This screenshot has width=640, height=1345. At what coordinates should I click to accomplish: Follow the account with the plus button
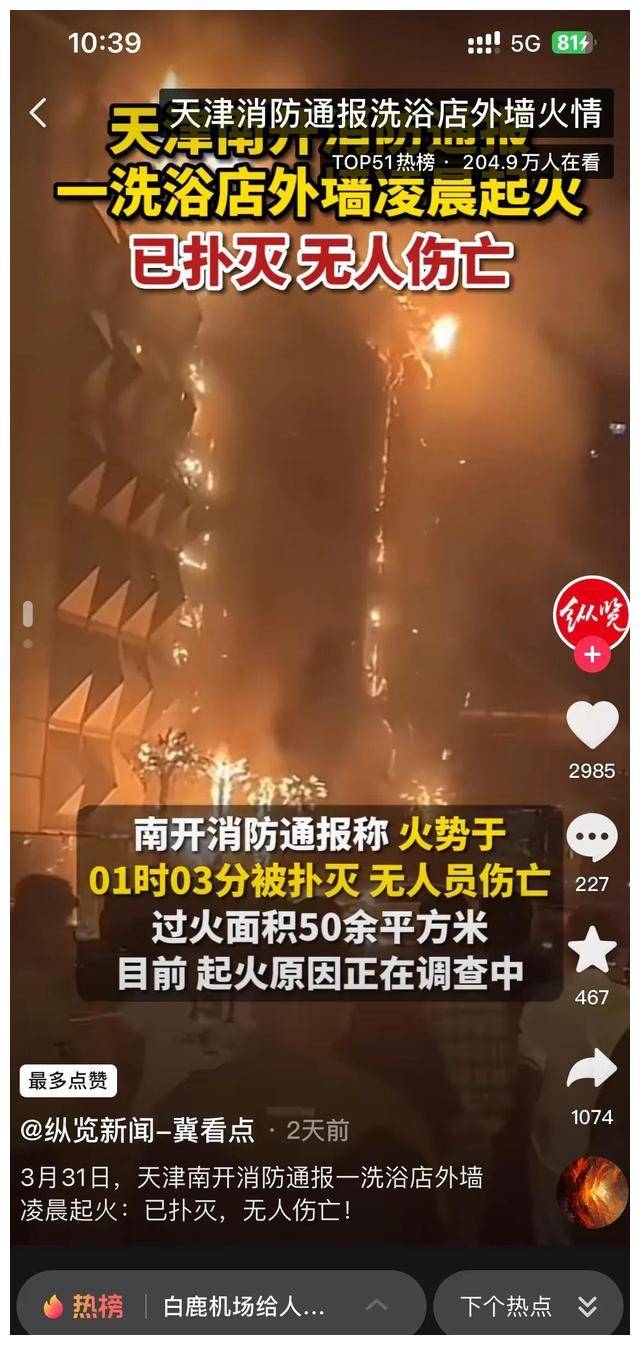coord(592,656)
